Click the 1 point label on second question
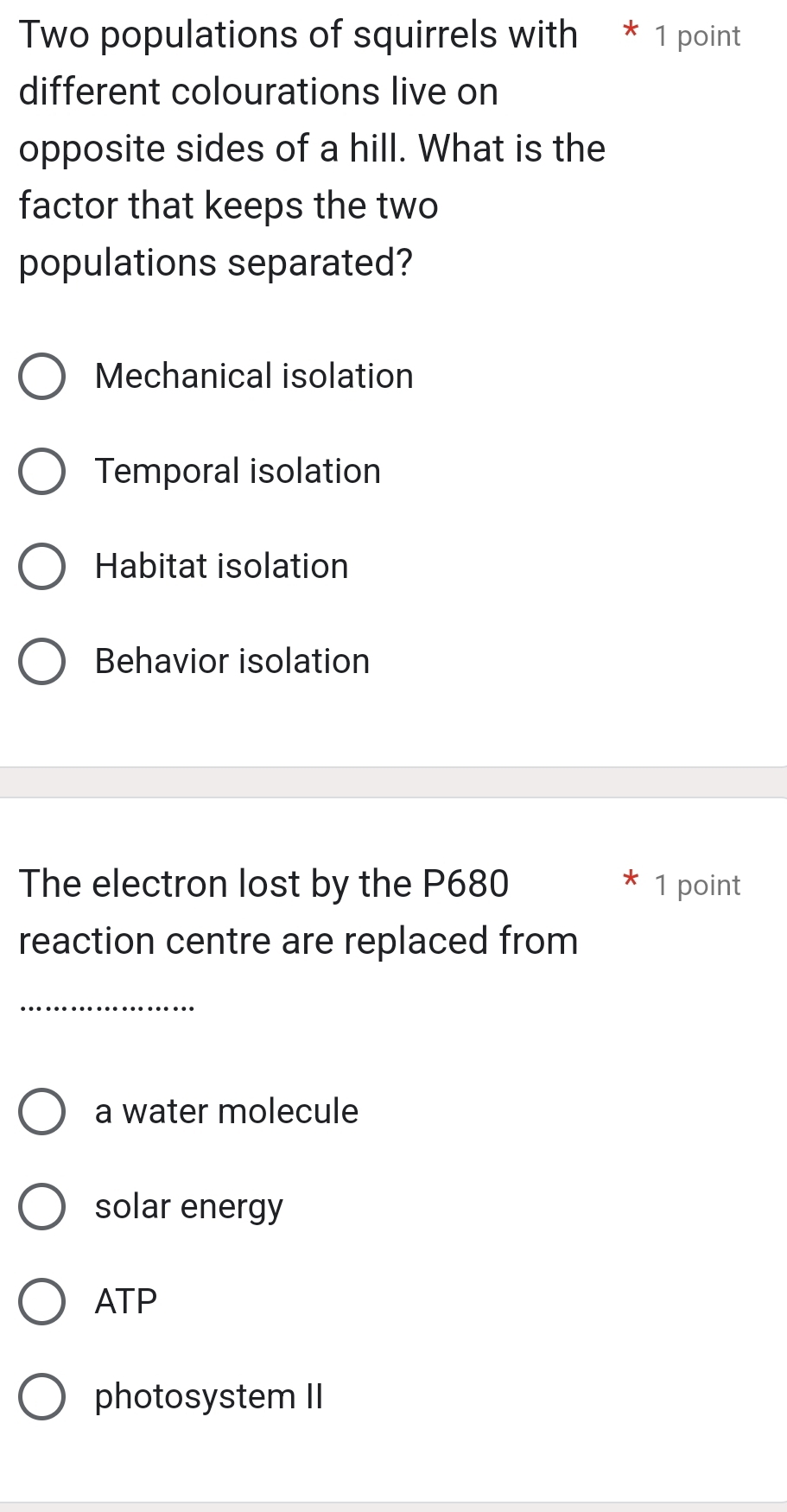Screen dimensions: 787x1512 [x=697, y=885]
